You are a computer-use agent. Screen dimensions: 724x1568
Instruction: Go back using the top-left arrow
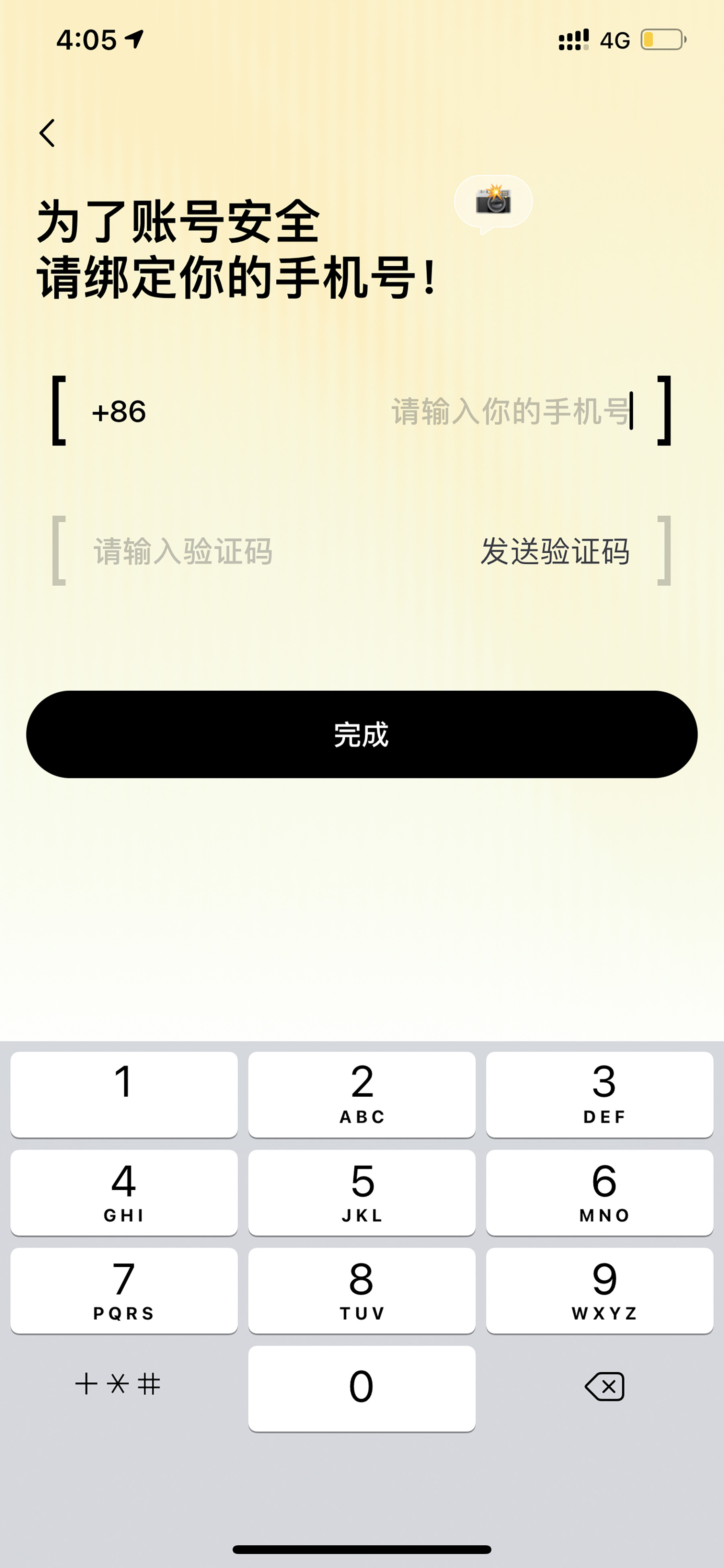point(47,133)
